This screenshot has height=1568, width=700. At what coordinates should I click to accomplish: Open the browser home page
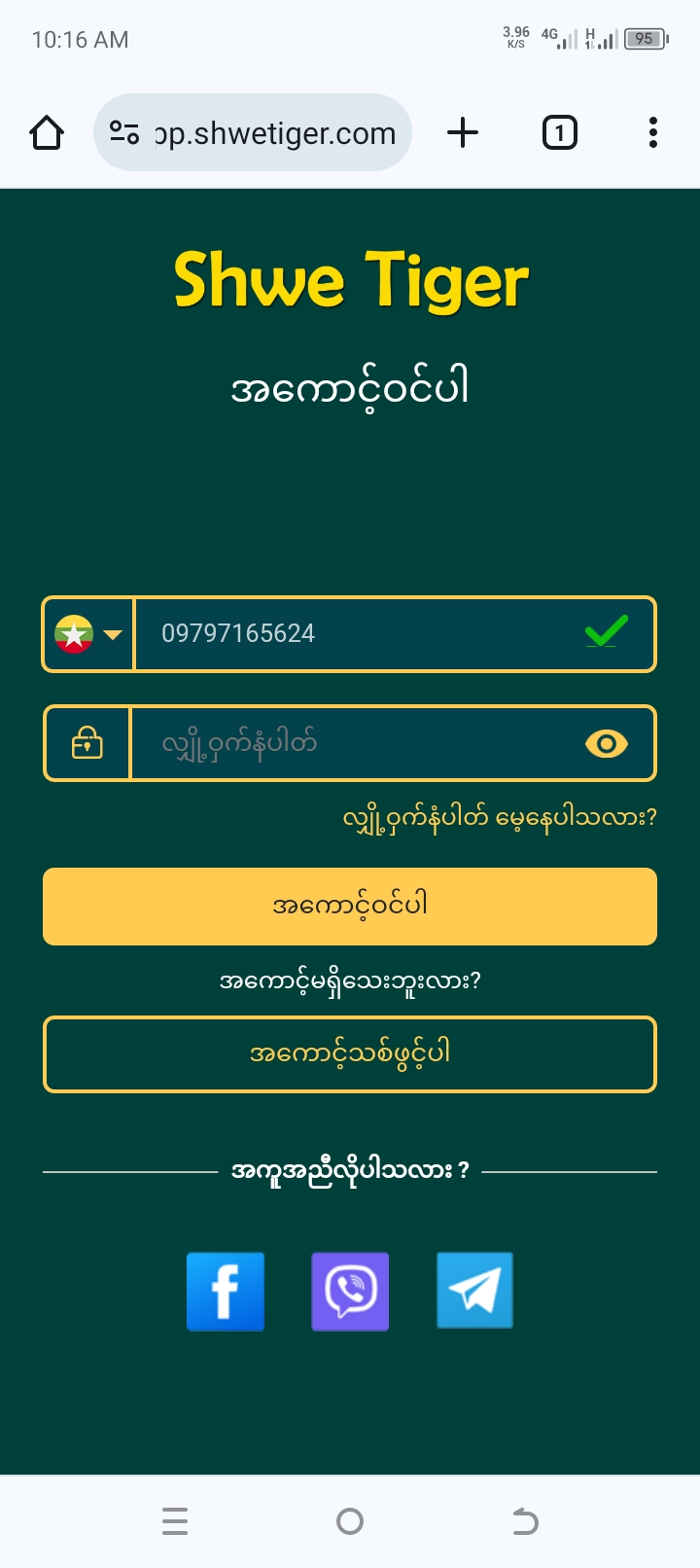coord(47,132)
